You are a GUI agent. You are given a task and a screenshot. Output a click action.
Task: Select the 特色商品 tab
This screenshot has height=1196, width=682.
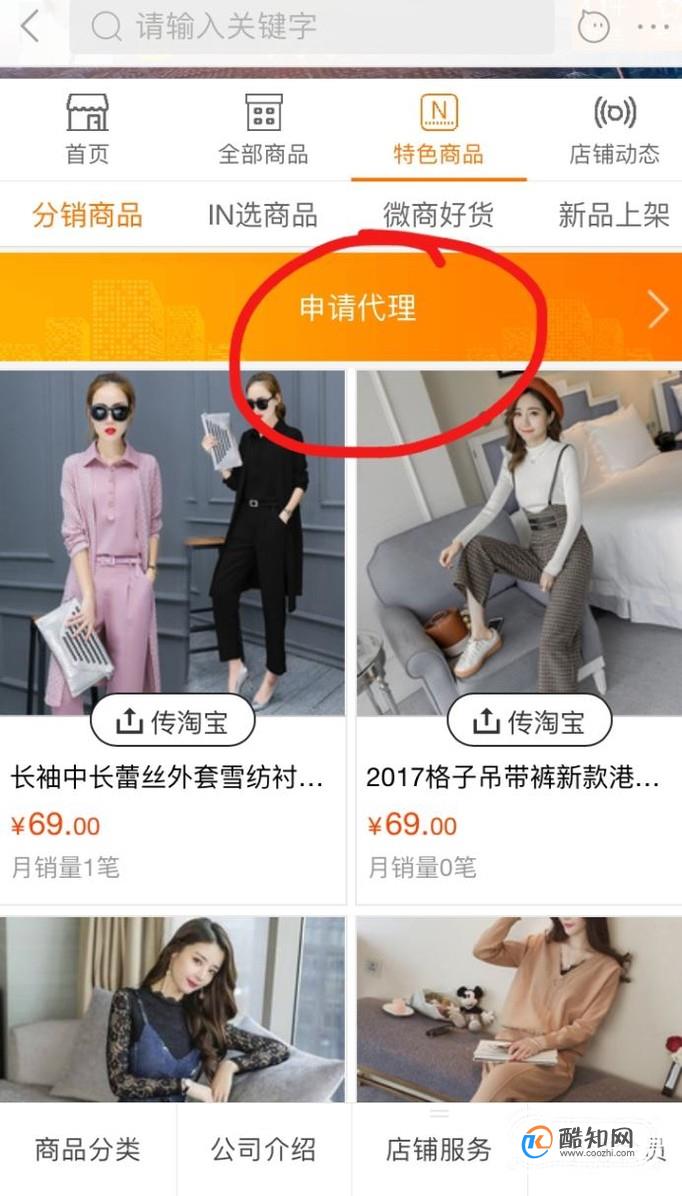pyautogui.click(x=438, y=130)
